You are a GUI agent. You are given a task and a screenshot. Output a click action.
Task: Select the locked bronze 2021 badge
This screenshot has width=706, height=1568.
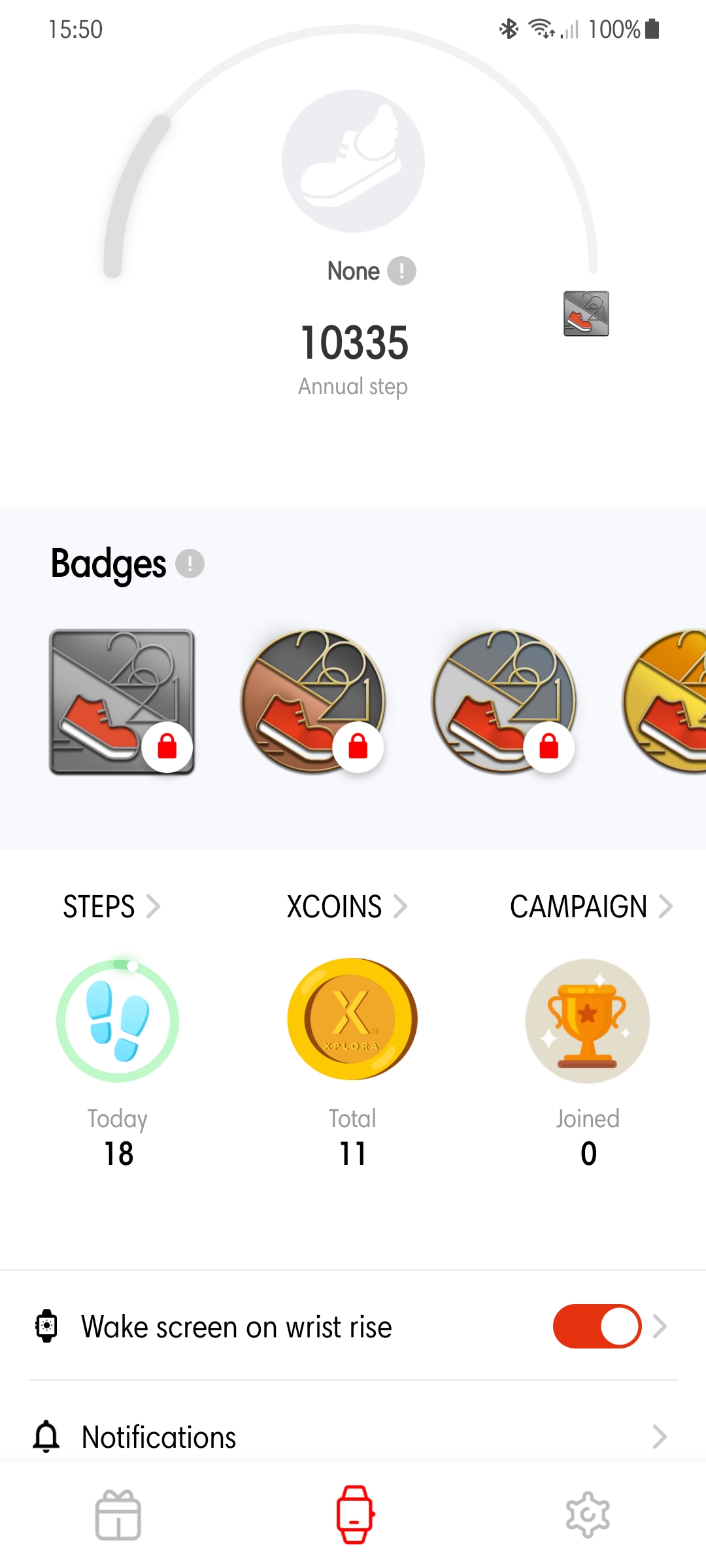(x=312, y=701)
